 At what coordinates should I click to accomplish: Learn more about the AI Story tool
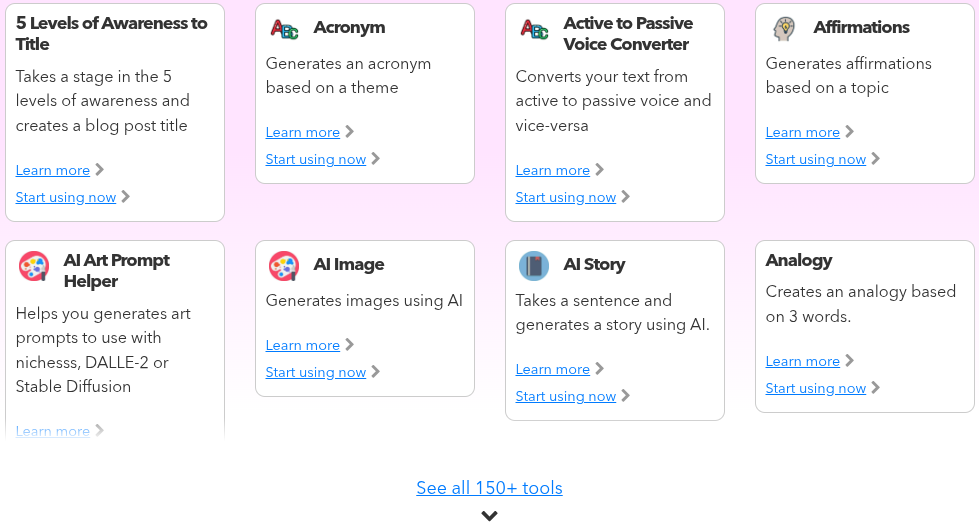[553, 369]
